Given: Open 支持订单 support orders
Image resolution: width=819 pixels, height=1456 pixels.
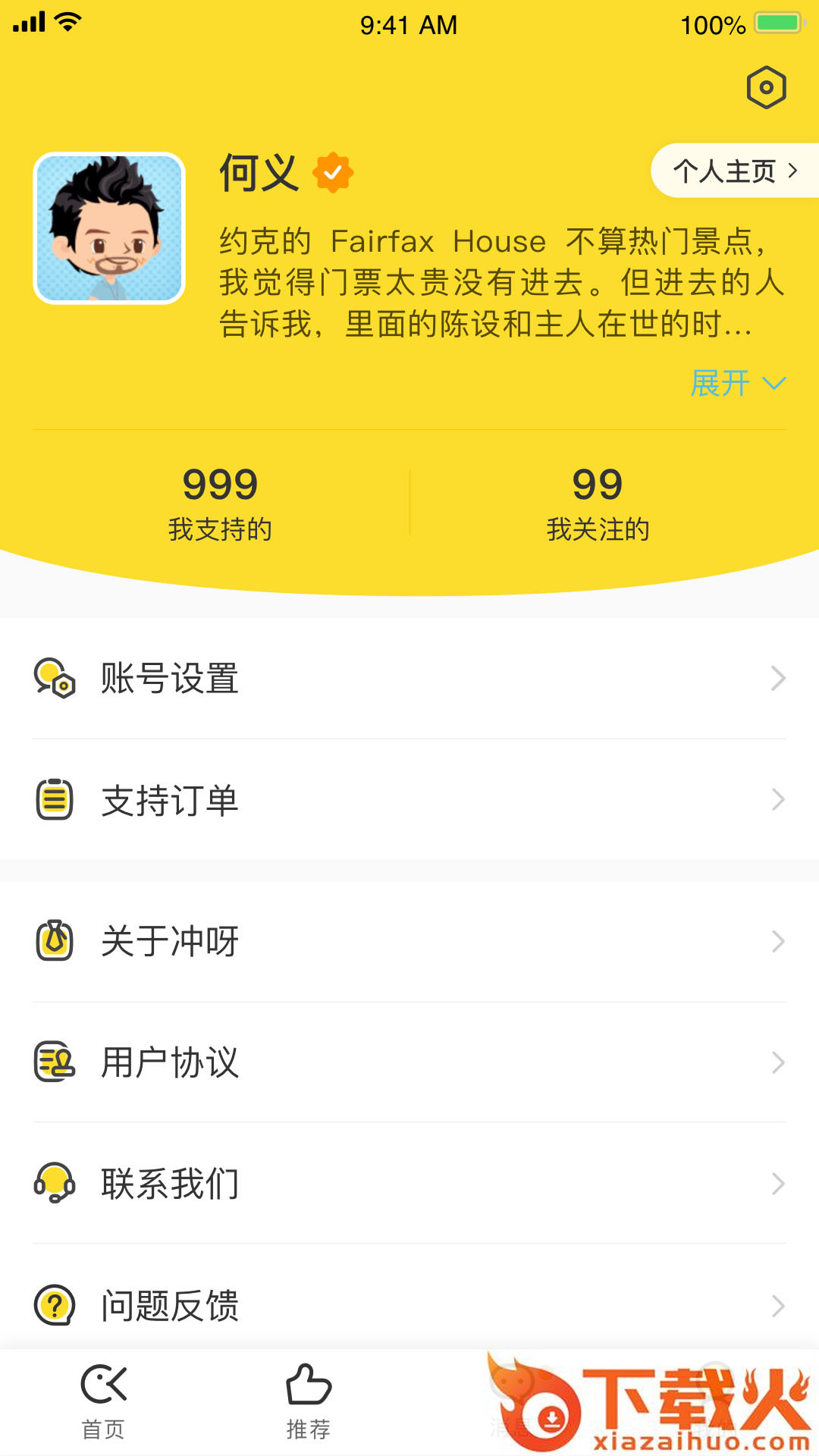Looking at the screenshot, I should click(x=409, y=800).
